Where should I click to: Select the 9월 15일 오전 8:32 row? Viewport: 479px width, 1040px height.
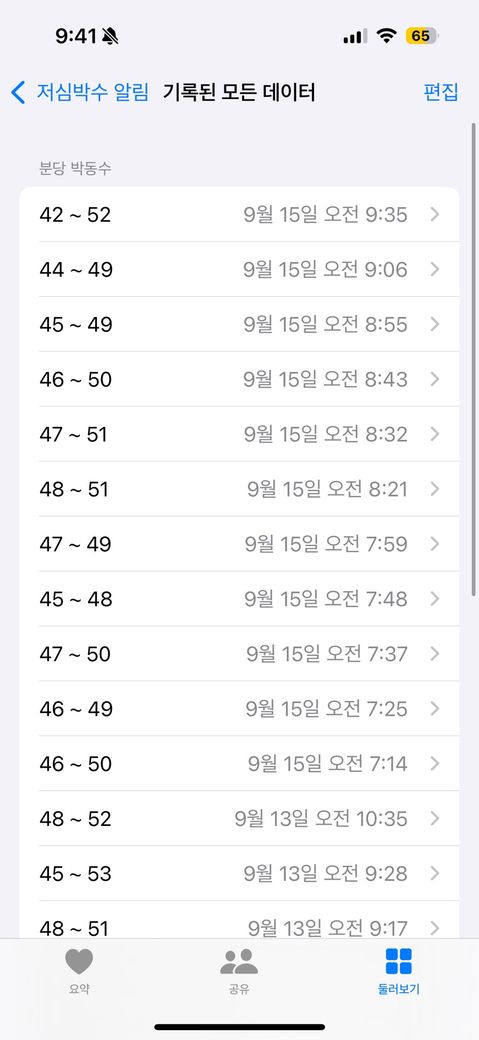point(240,434)
